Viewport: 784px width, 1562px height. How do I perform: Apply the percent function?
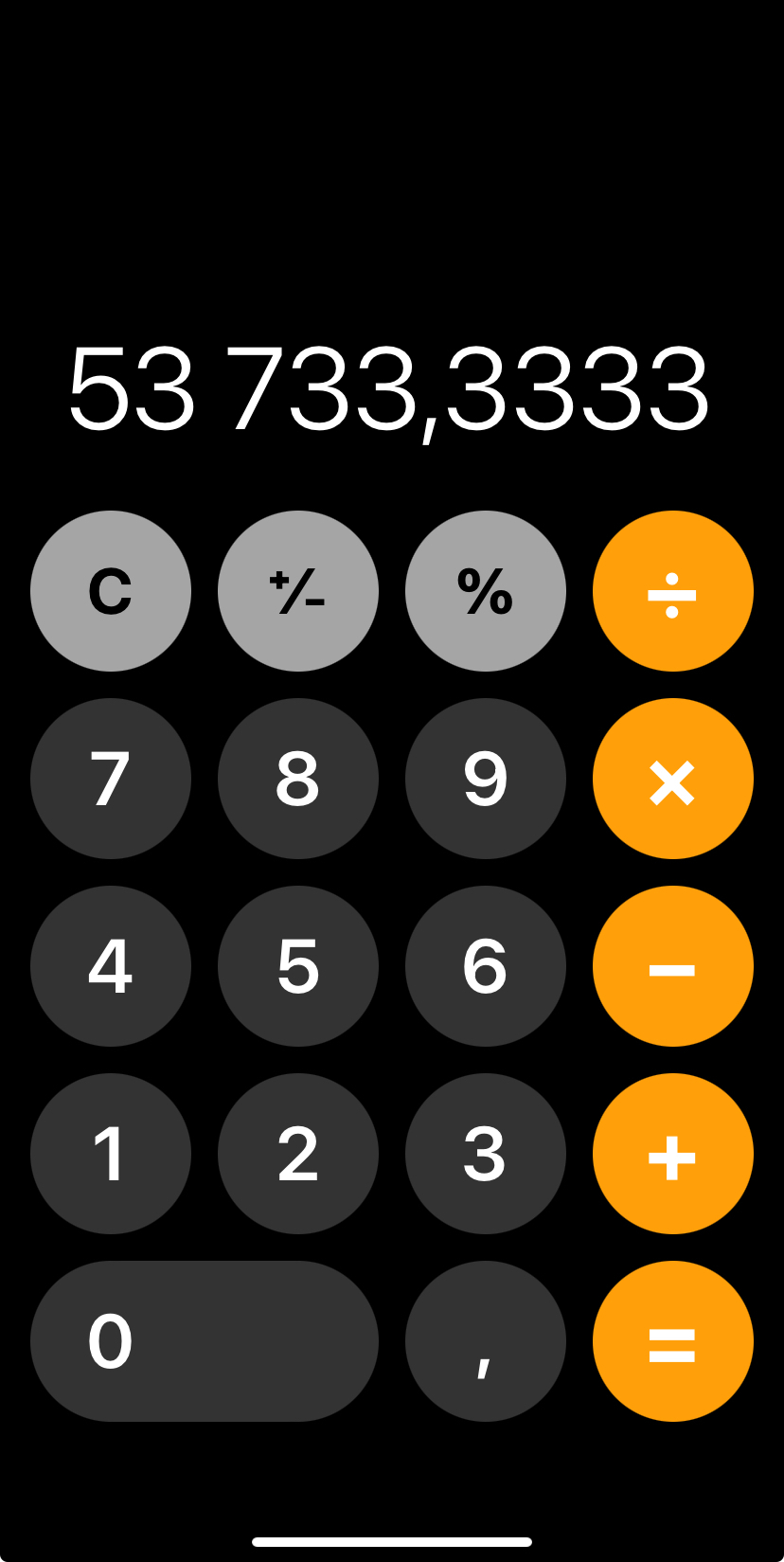486,591
